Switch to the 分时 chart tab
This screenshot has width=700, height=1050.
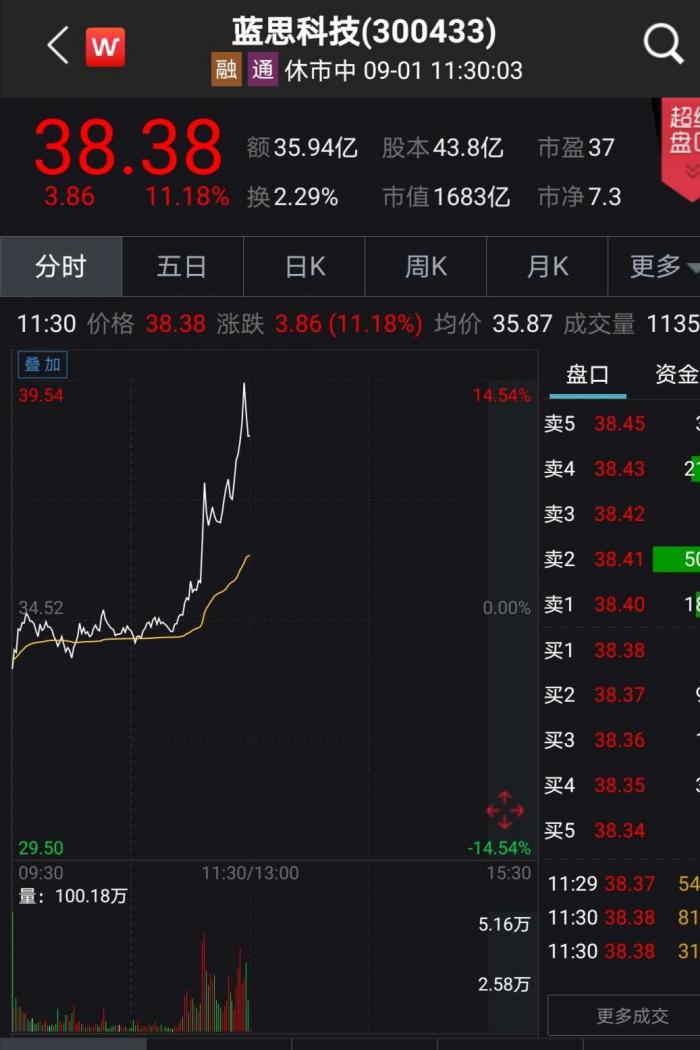pyautogui.click(x=61, y=267)
